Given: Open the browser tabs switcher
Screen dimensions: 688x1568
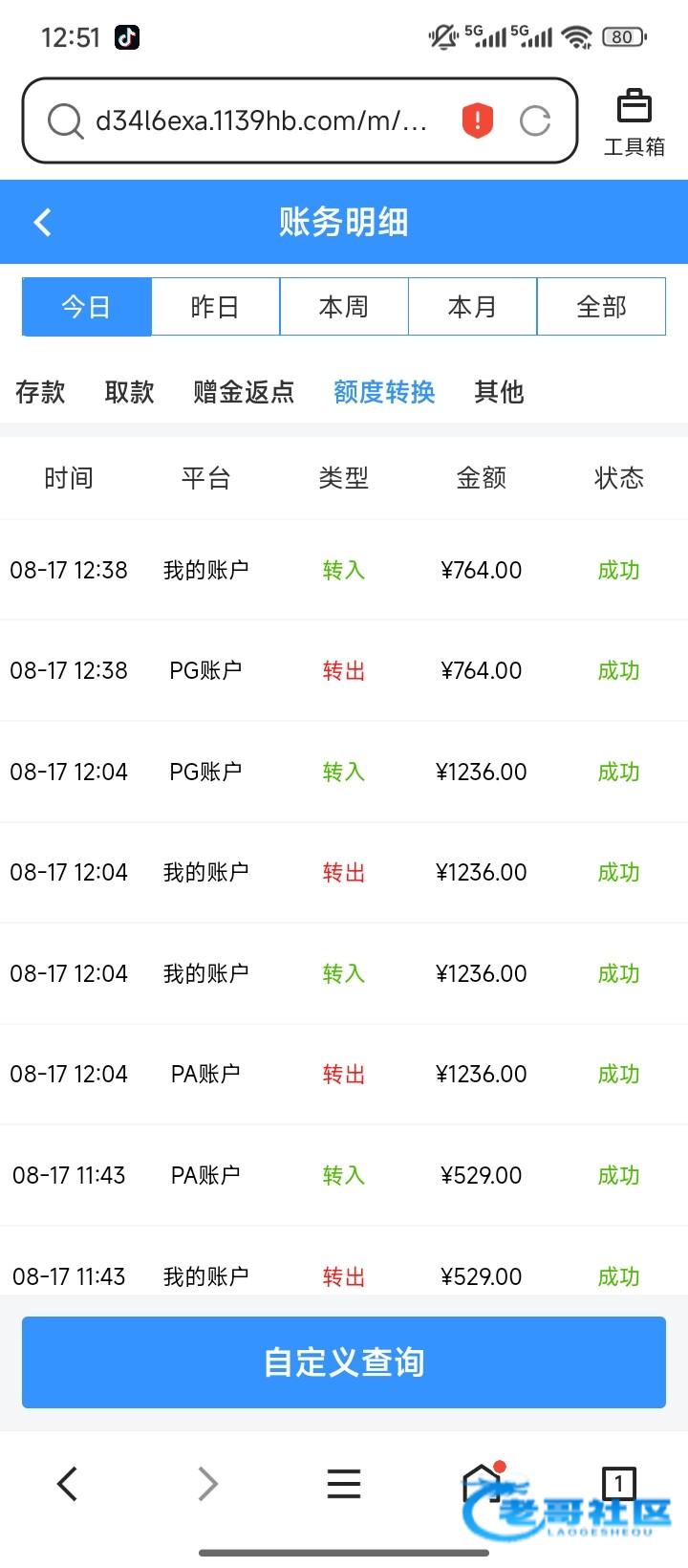Looking at the screenshot, I should (619, 1482).
